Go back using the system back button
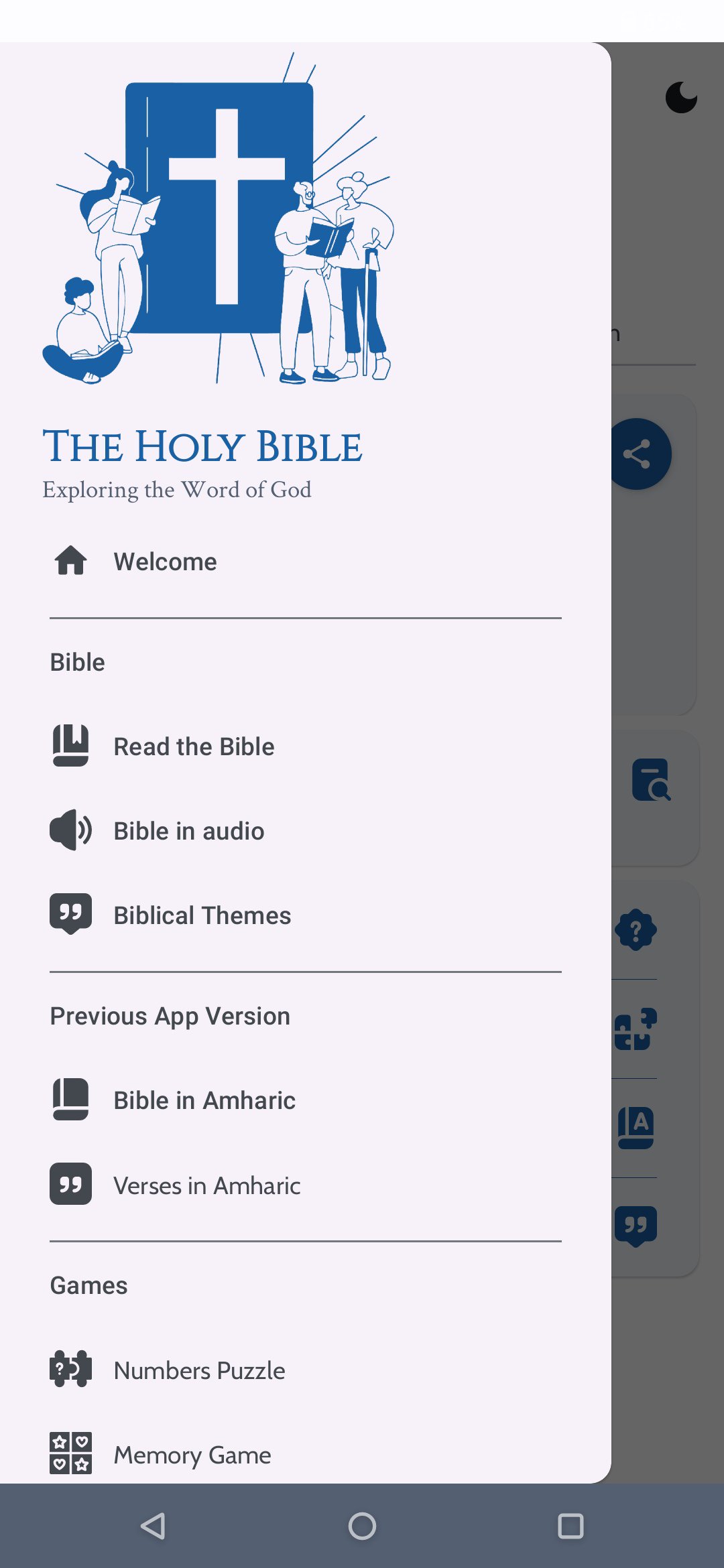 154,1526
